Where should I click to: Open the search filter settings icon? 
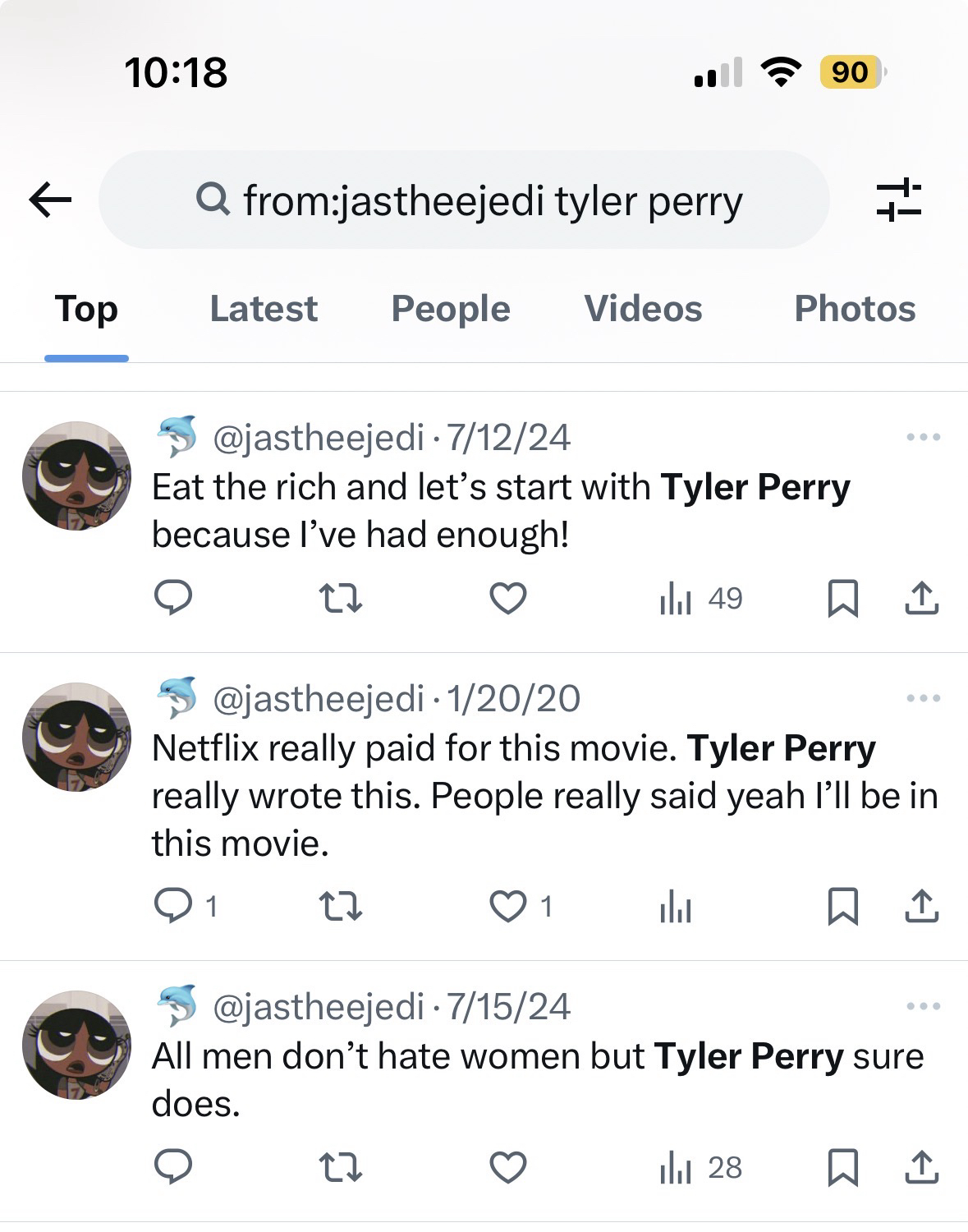tap(899, 200)
